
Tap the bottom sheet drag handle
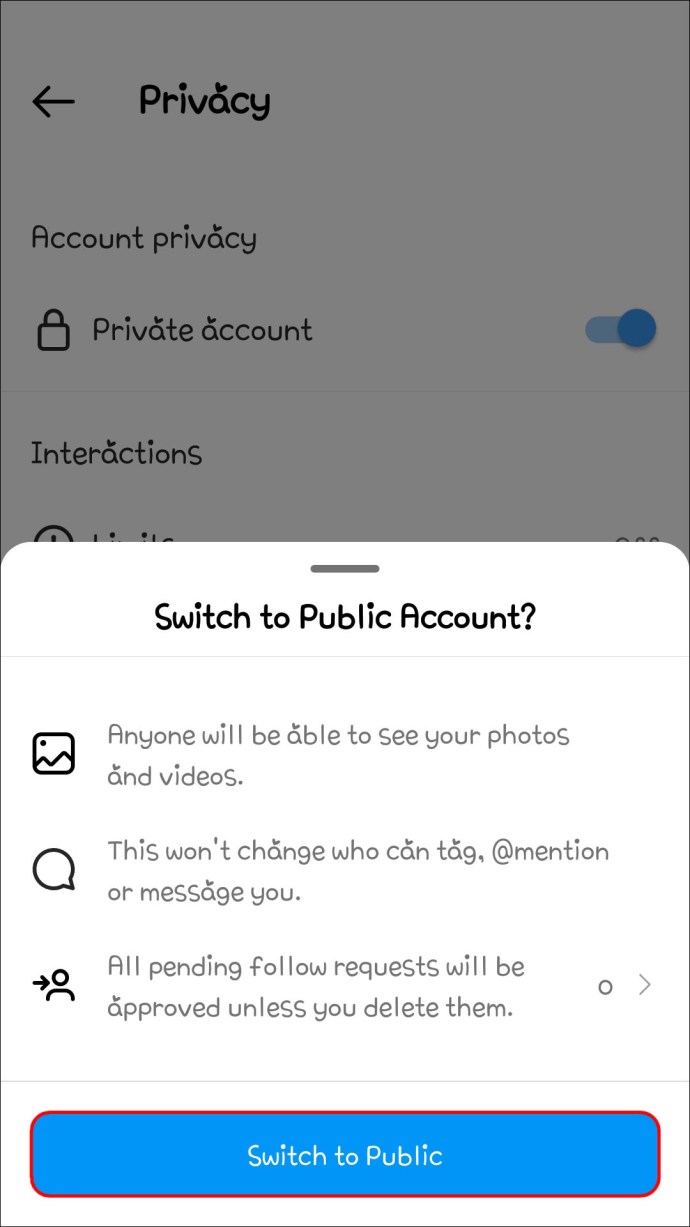coord(345,569)
